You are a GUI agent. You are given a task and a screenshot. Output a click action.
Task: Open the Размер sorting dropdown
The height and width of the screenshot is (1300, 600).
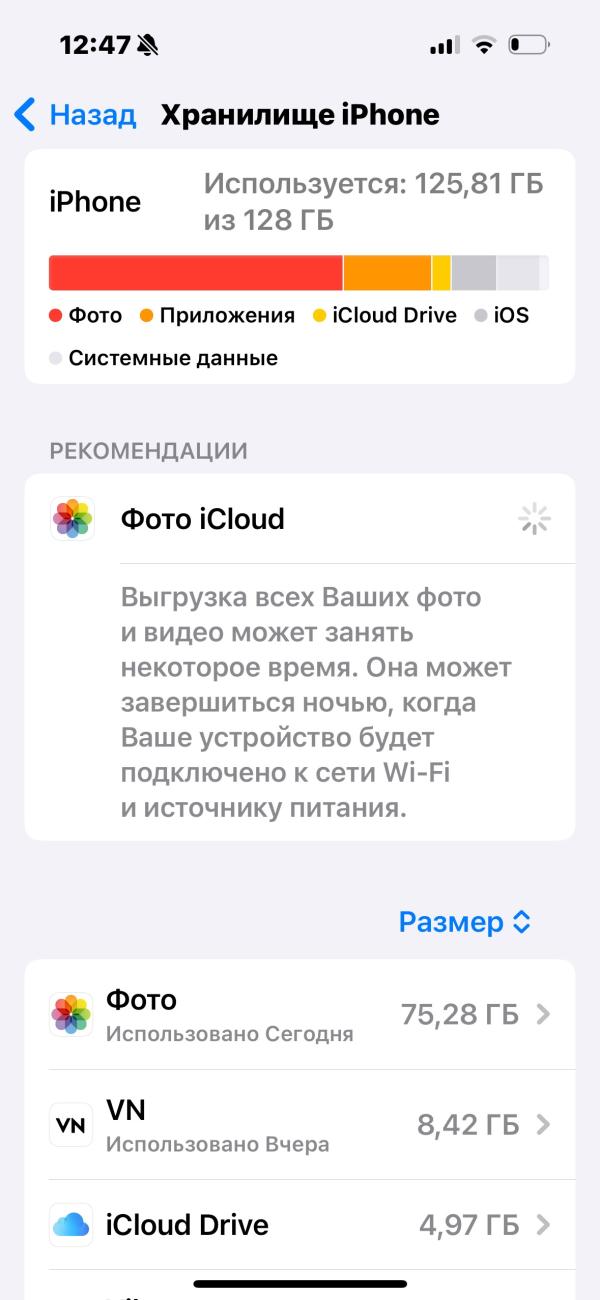465,922
